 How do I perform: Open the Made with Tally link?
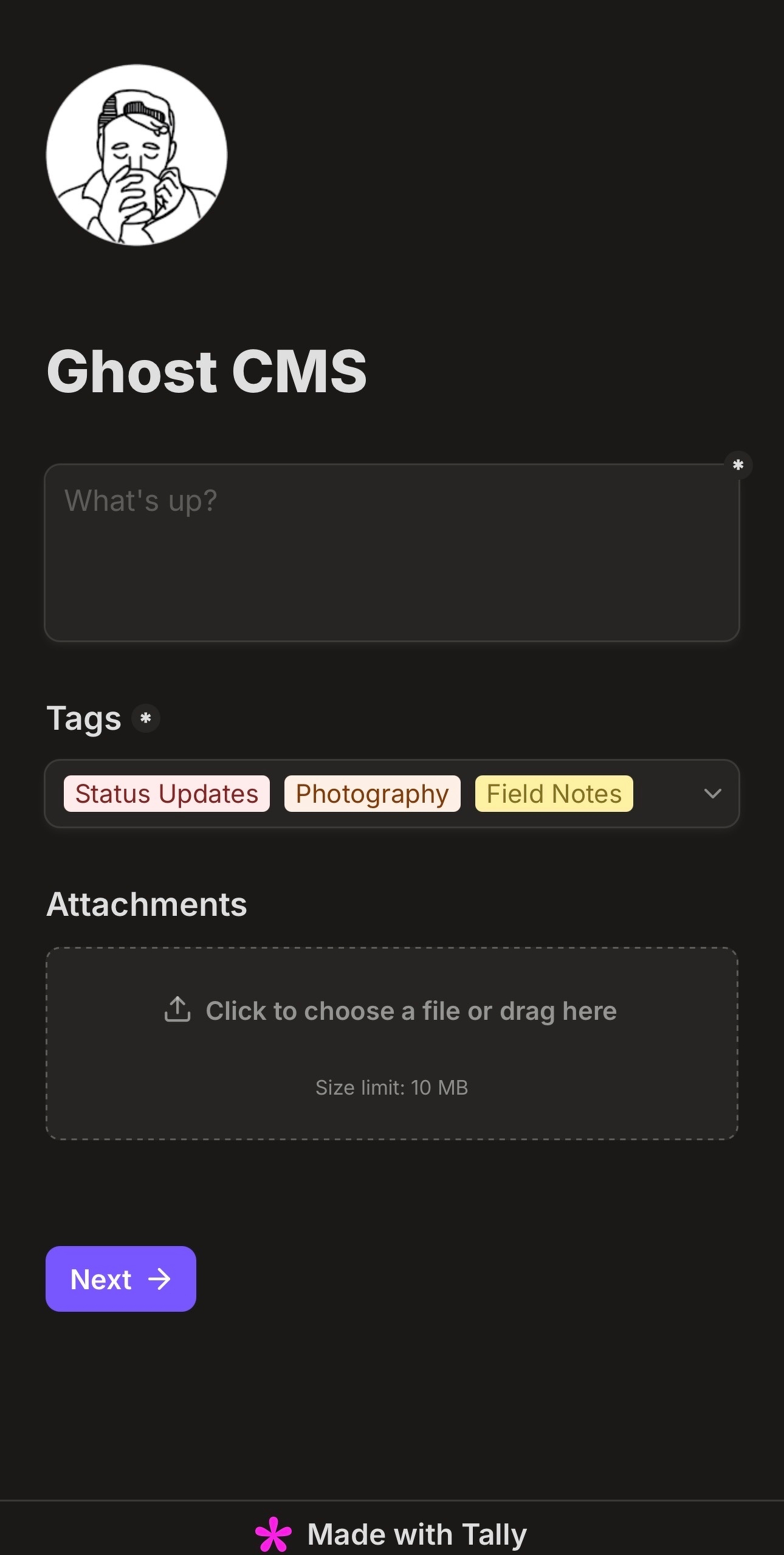pyautogui.click(x=391, y=1534)
